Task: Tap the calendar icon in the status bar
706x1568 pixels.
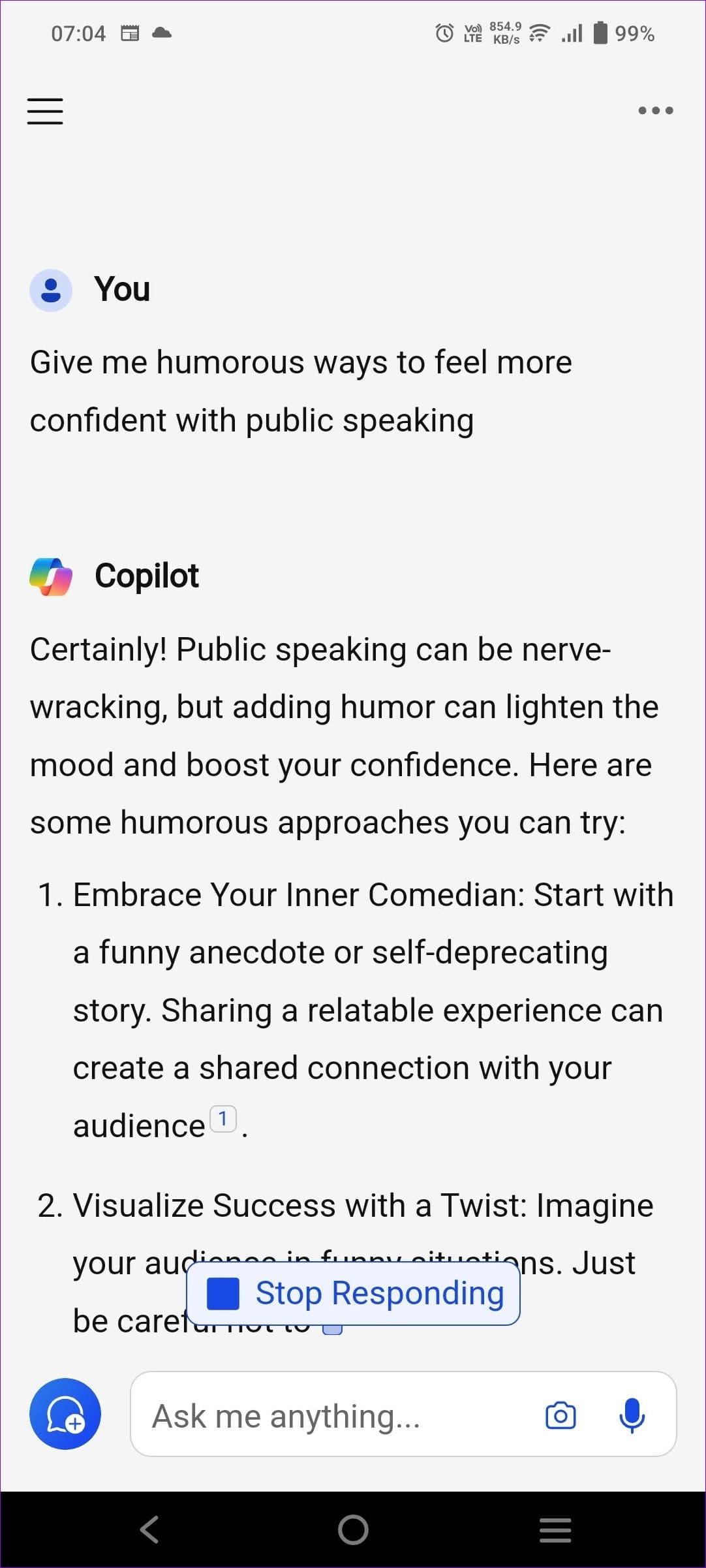Action: (x=130, y=32)
